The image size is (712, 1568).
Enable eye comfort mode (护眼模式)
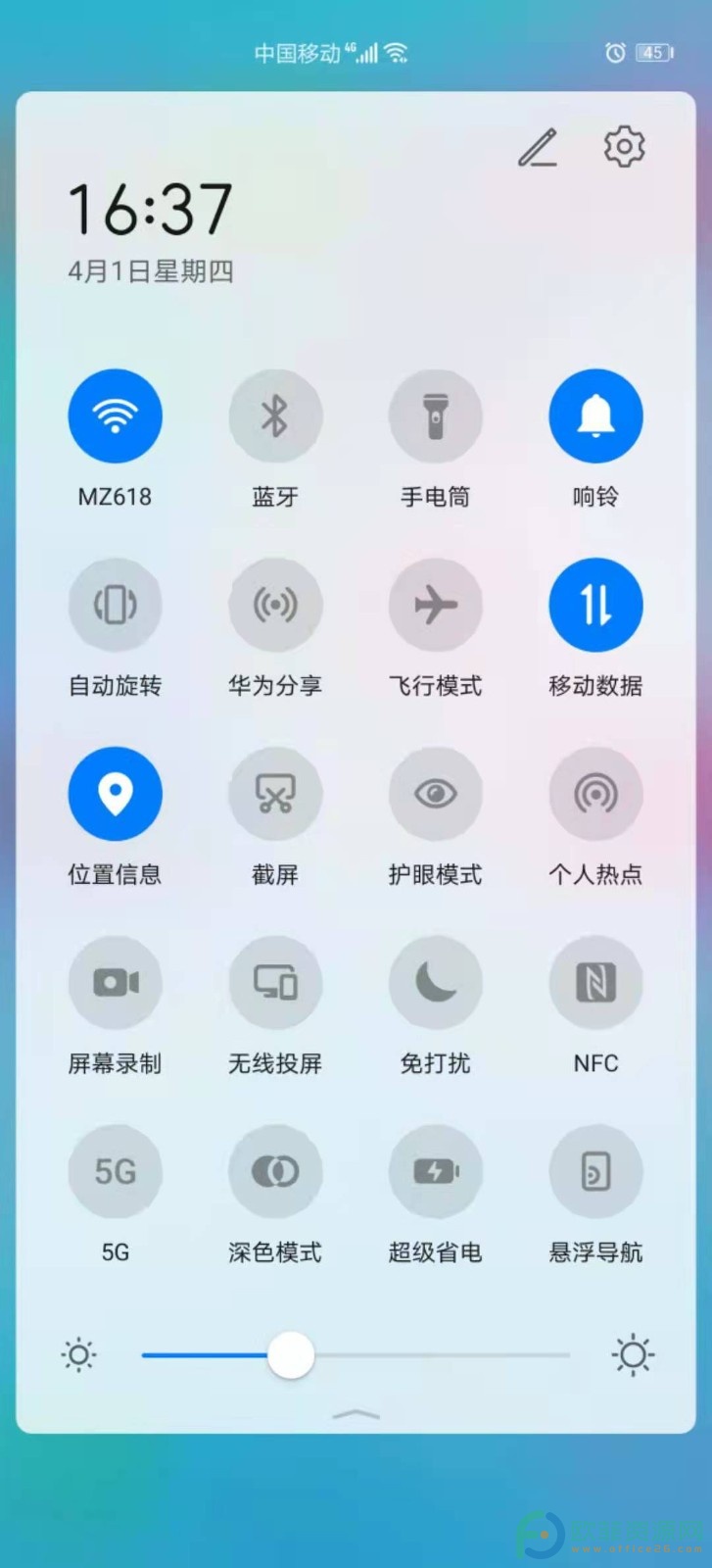[x=436, y=794]
